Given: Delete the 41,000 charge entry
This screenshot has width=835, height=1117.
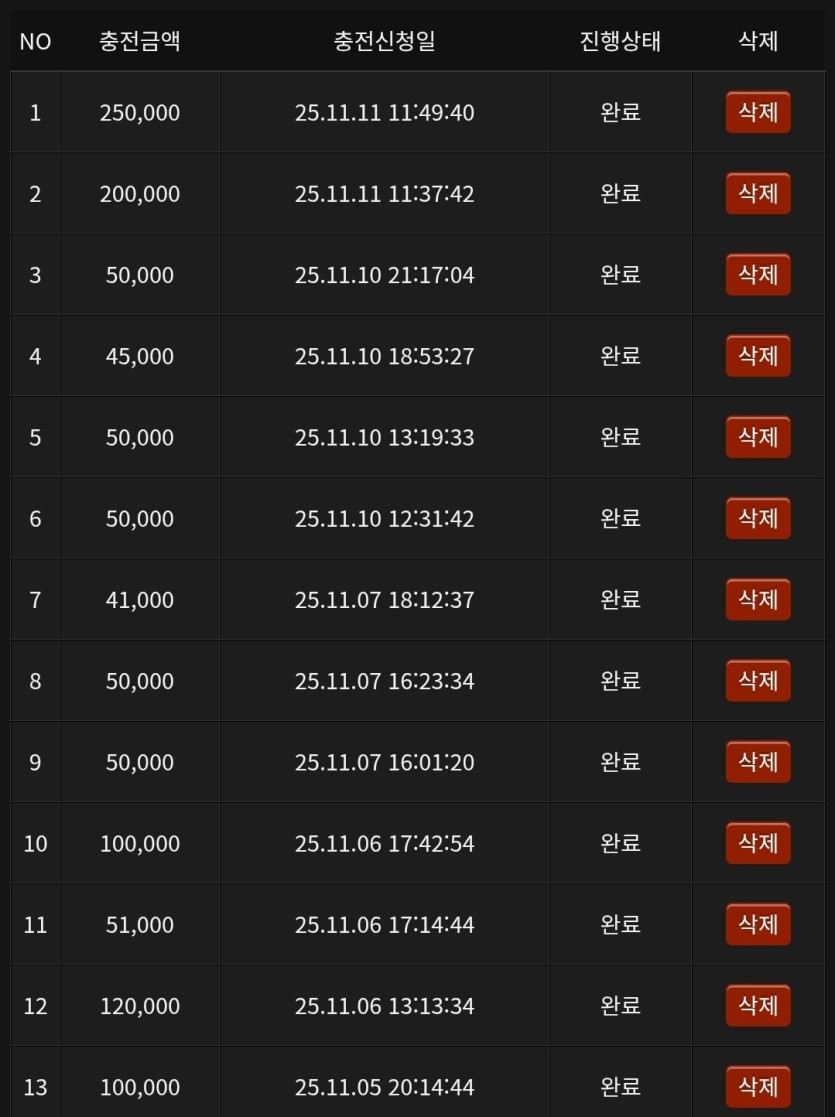Looking at the screenshot, I should pos(758,599).
